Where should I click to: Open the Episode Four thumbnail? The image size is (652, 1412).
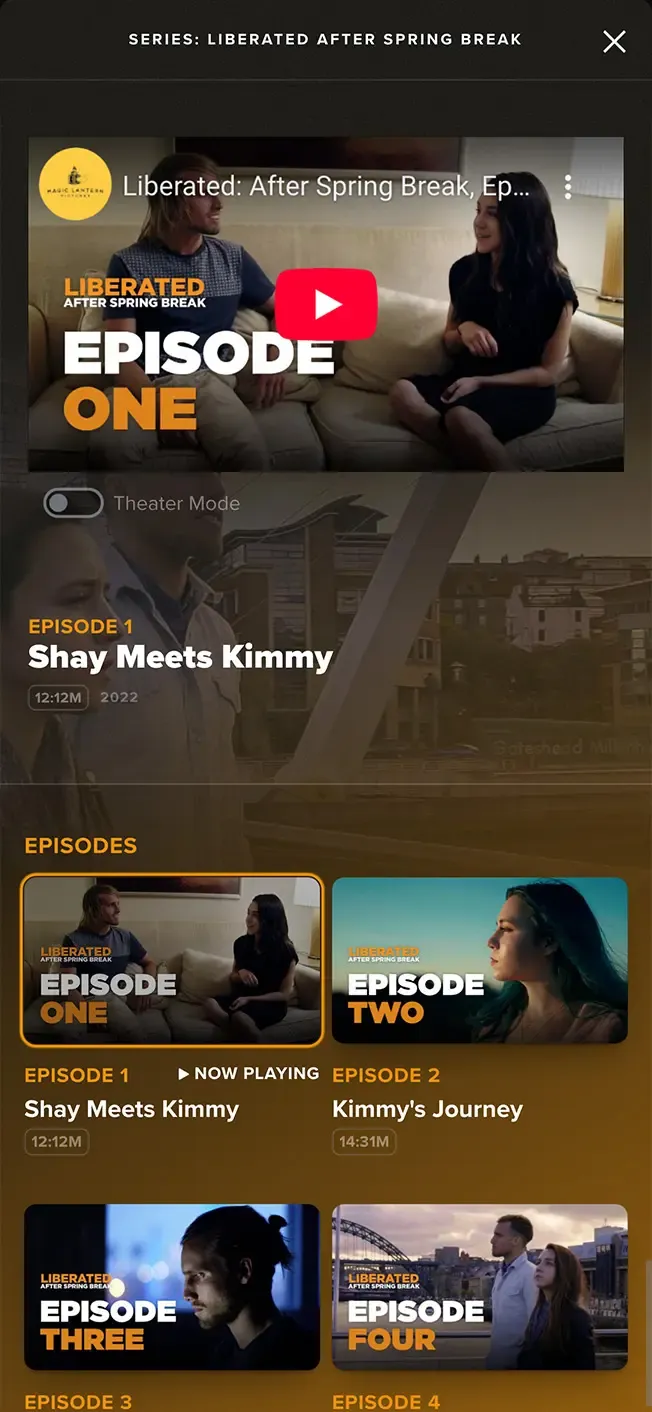pos(480,1286)
